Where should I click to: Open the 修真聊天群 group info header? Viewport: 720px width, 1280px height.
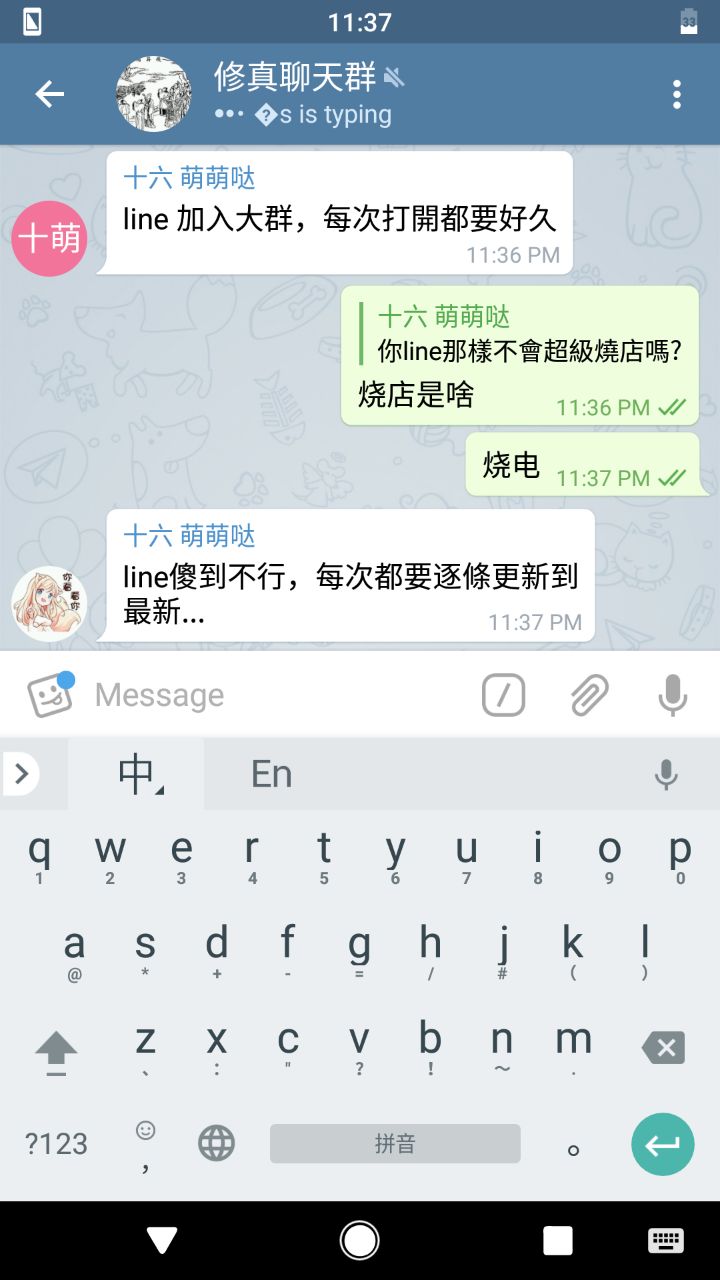[x=300, y=94]
